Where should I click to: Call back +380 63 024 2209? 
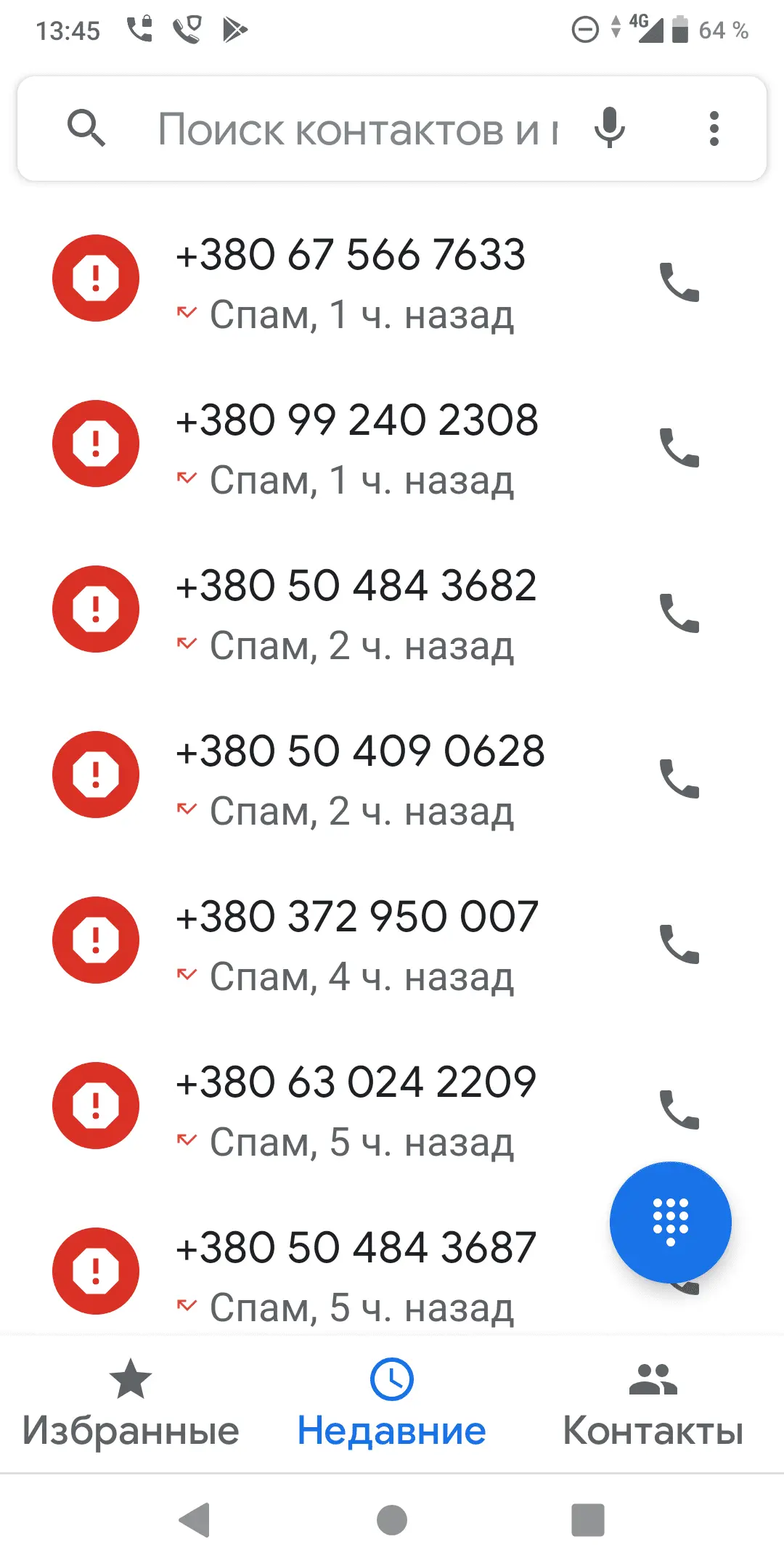(679, 1109)
